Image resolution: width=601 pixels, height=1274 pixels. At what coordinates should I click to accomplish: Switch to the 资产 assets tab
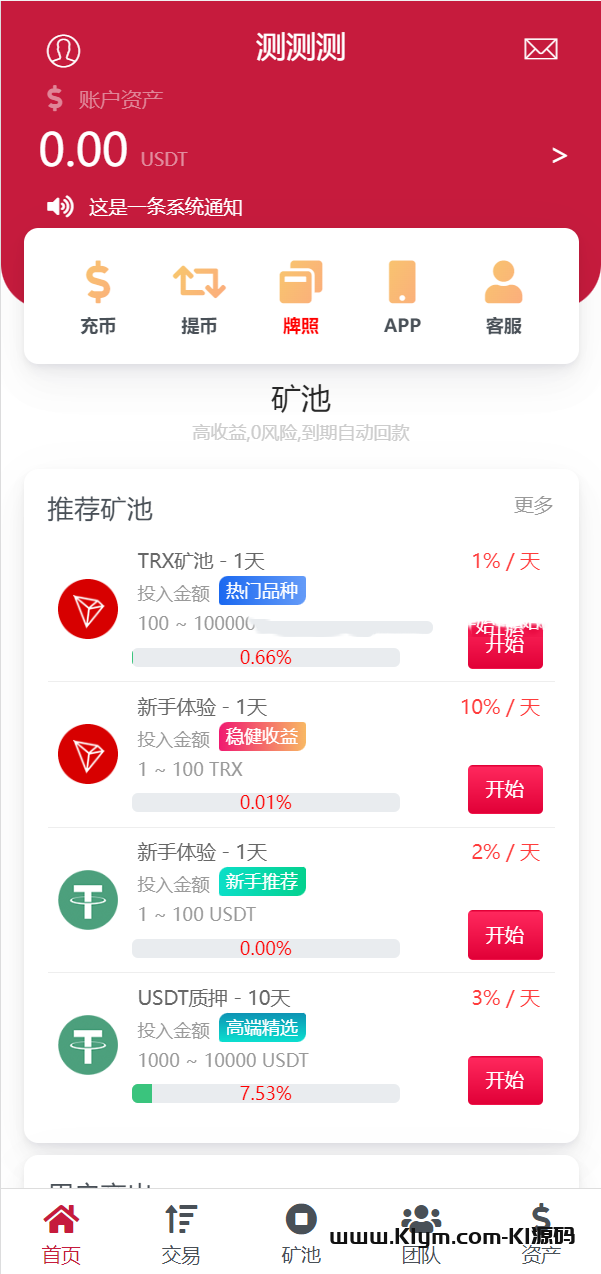point(541,1234)
